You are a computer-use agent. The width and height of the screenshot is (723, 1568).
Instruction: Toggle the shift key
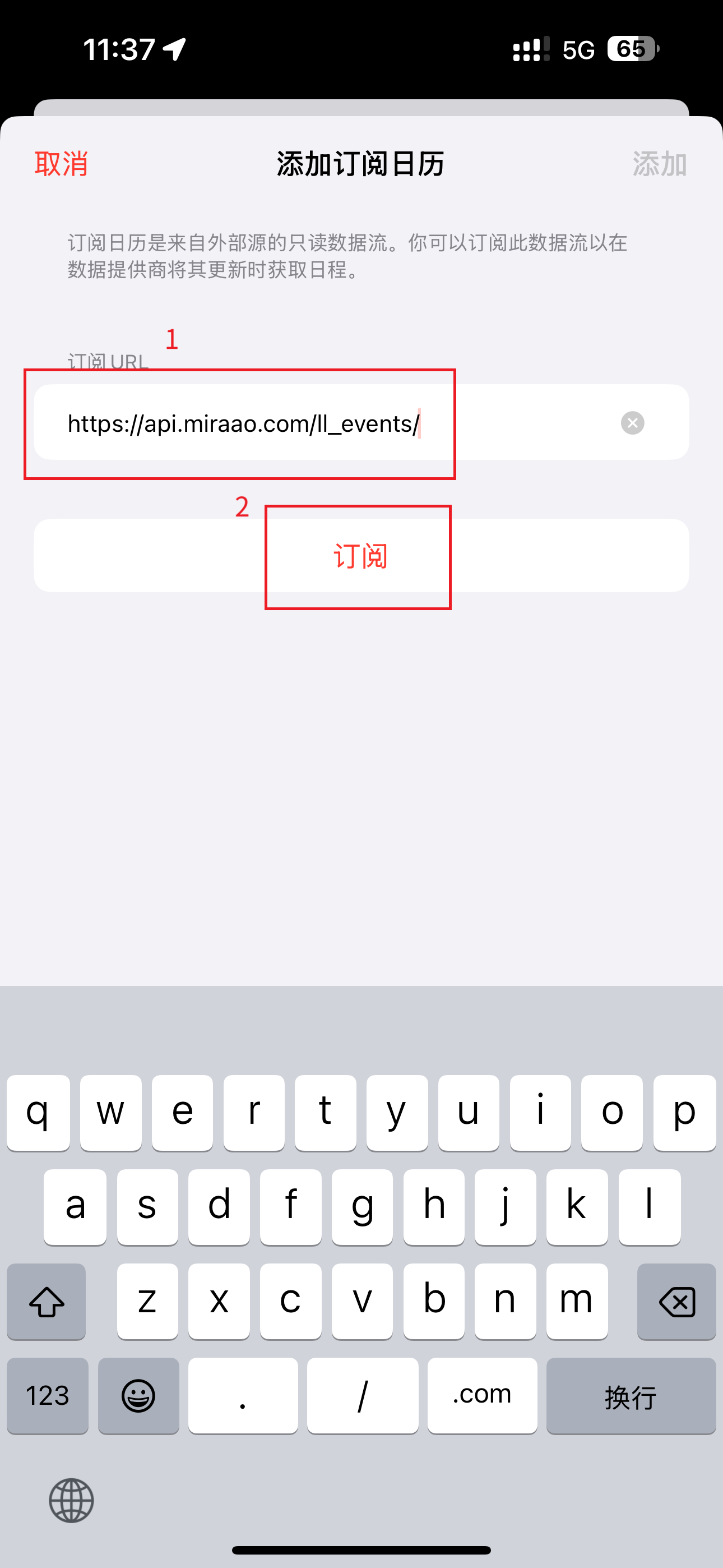[x=47, y=1302]
